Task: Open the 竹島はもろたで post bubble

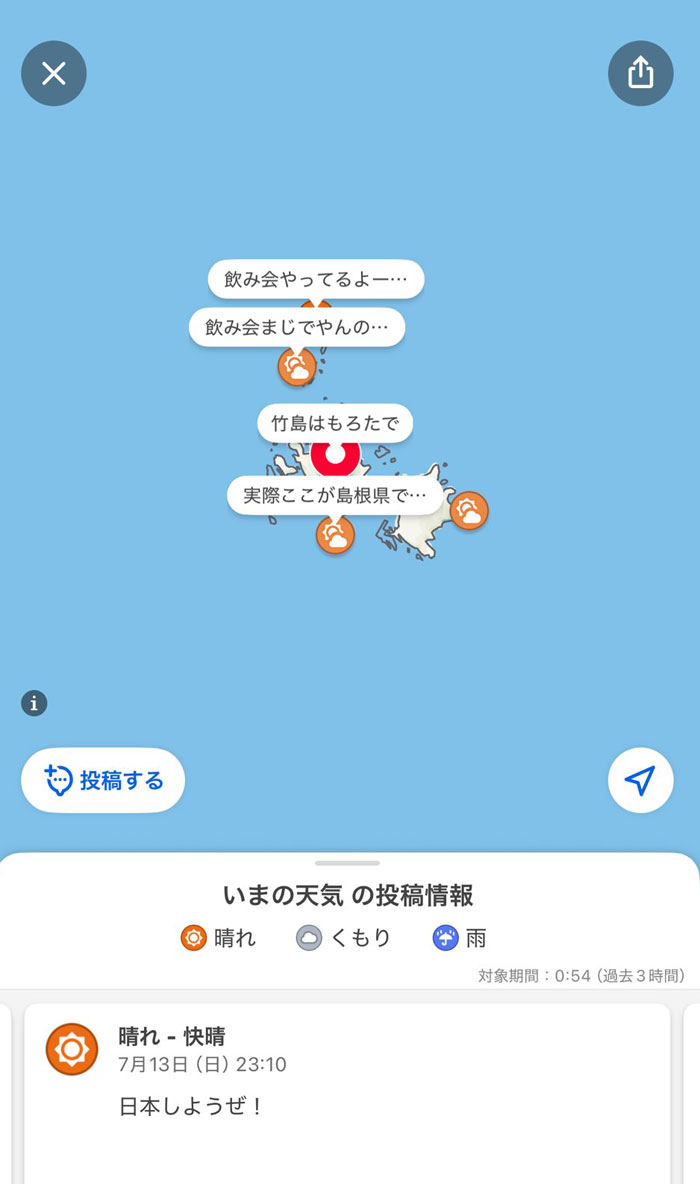Action: click(x=335, y=424)
